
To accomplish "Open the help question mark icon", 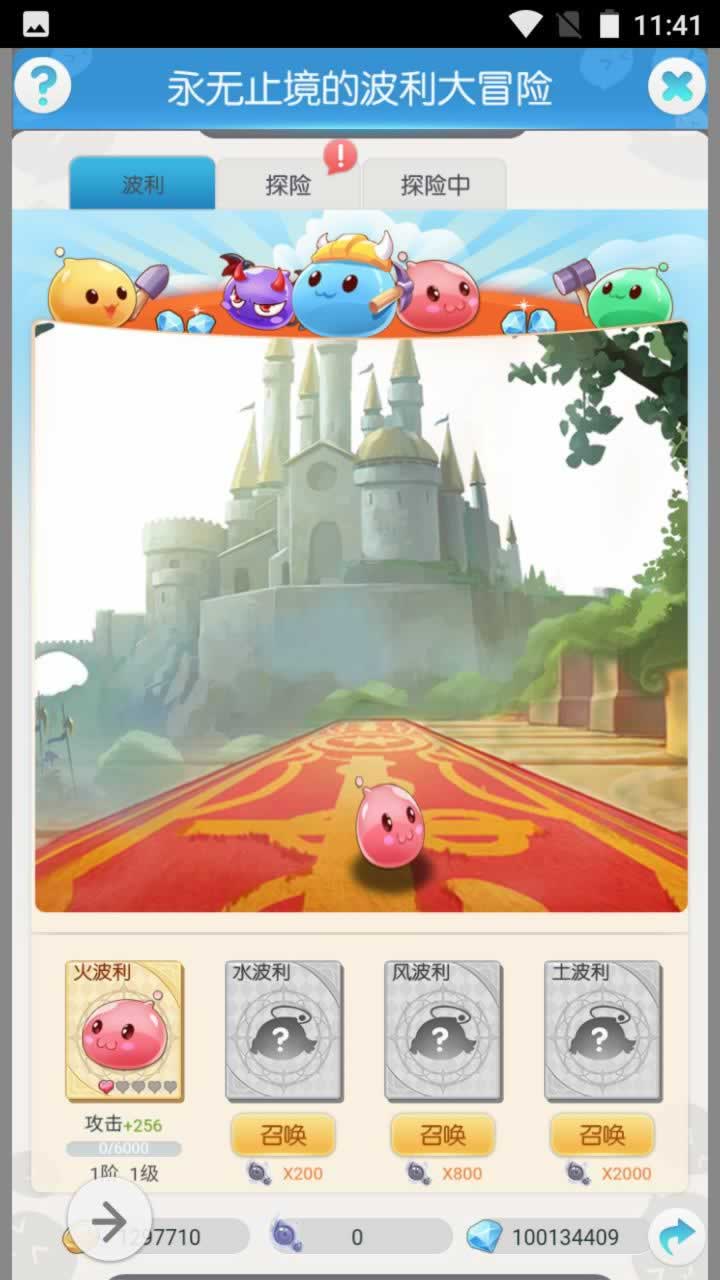I will point(42,86).
